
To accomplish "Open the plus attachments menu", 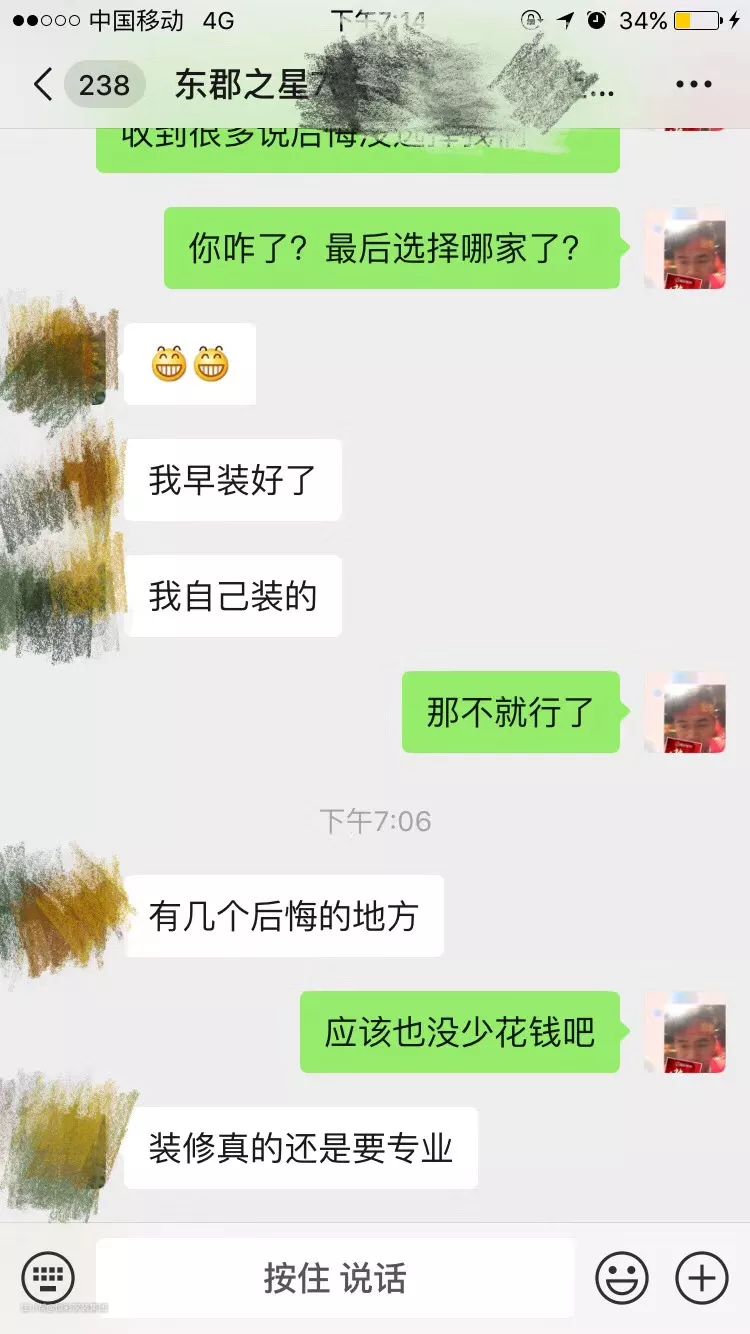I will coord(702,1277).
